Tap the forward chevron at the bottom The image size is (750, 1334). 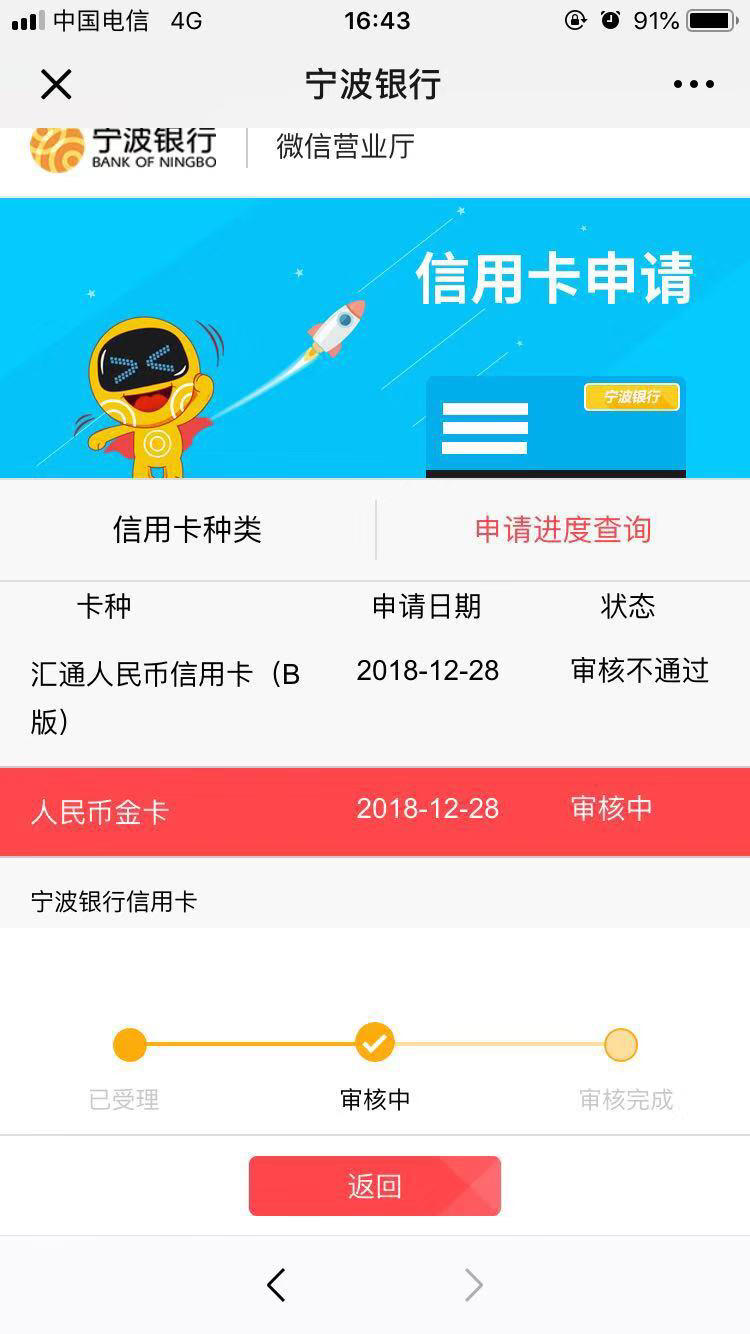473,1285
